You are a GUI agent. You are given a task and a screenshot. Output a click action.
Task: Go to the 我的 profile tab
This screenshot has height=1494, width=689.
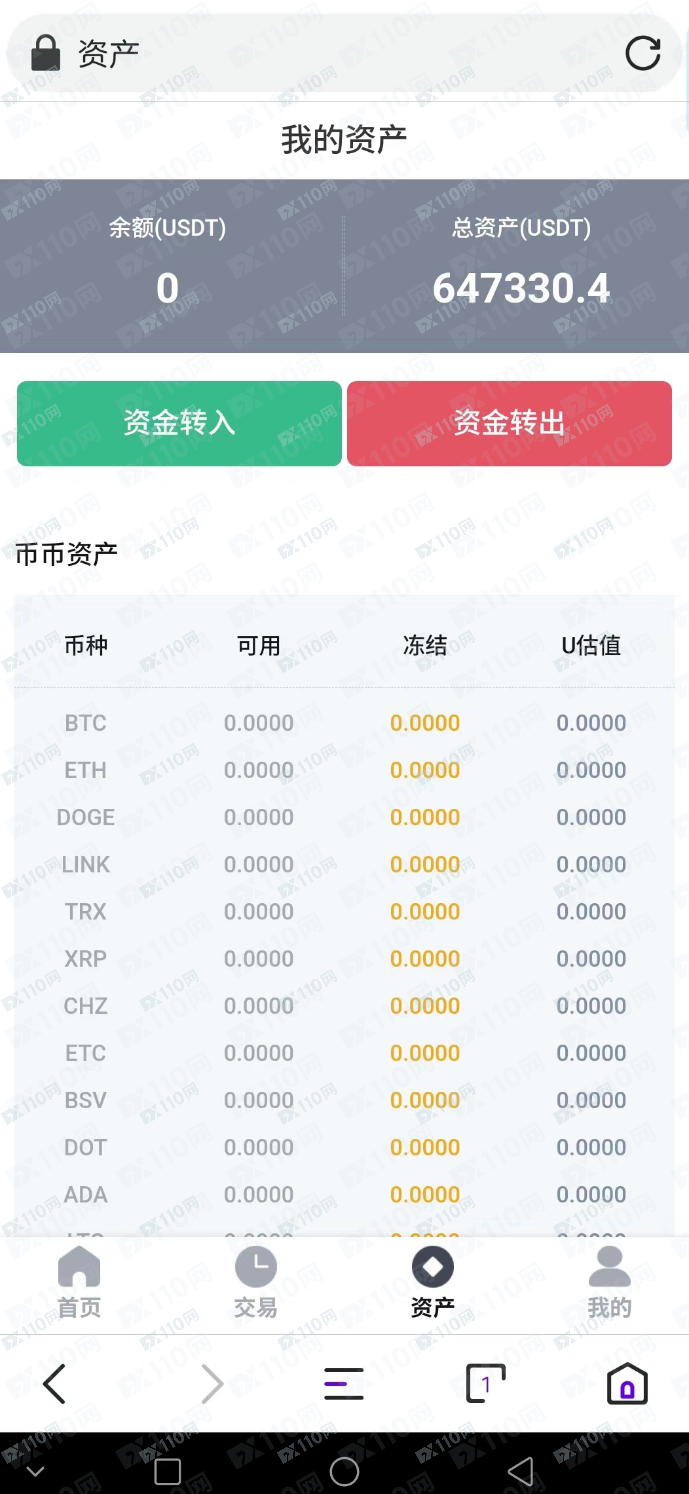pos(609,1282)
